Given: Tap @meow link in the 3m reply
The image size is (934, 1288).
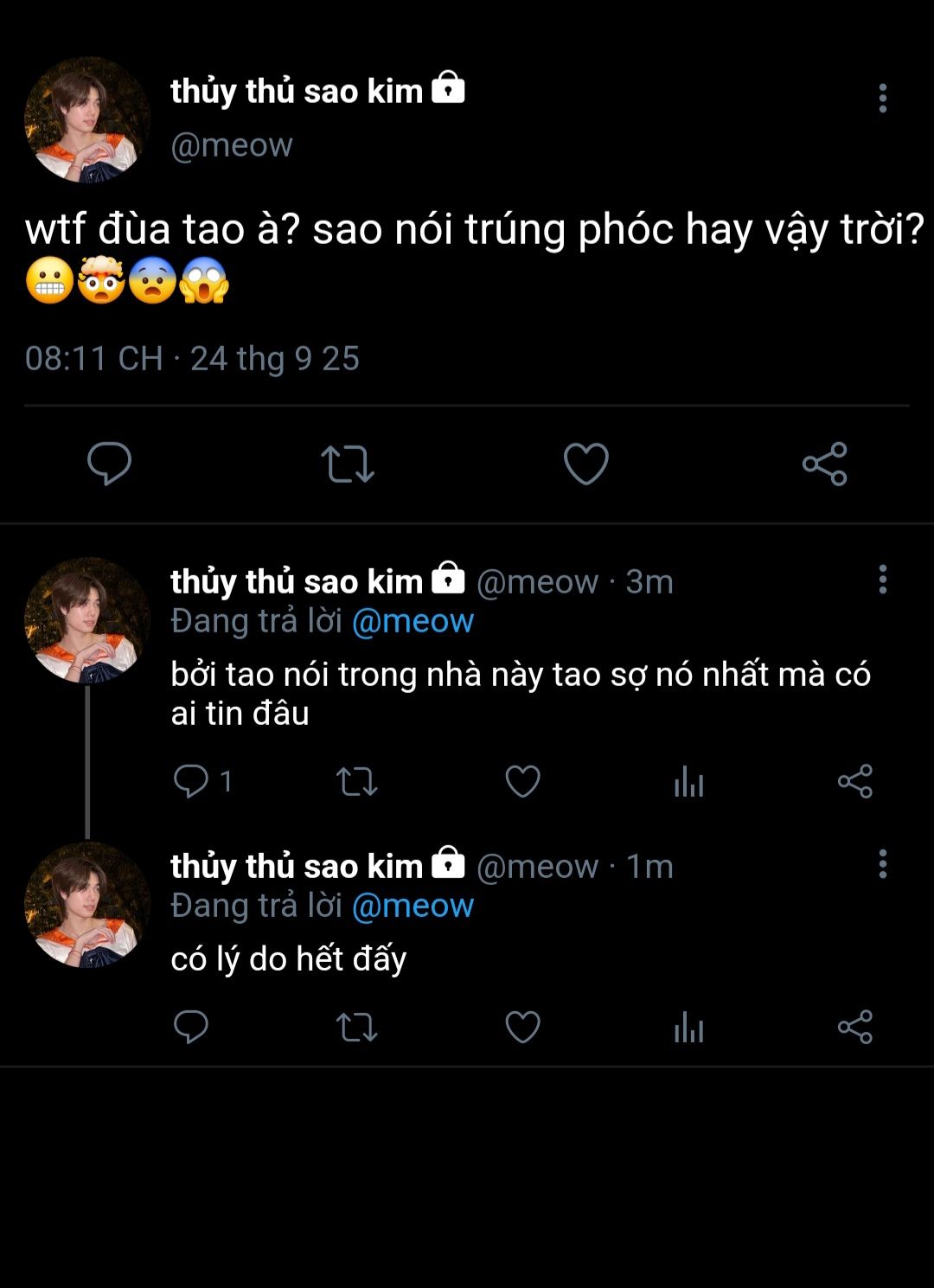Looking at the screenshot, I should [x=413, y=621].
